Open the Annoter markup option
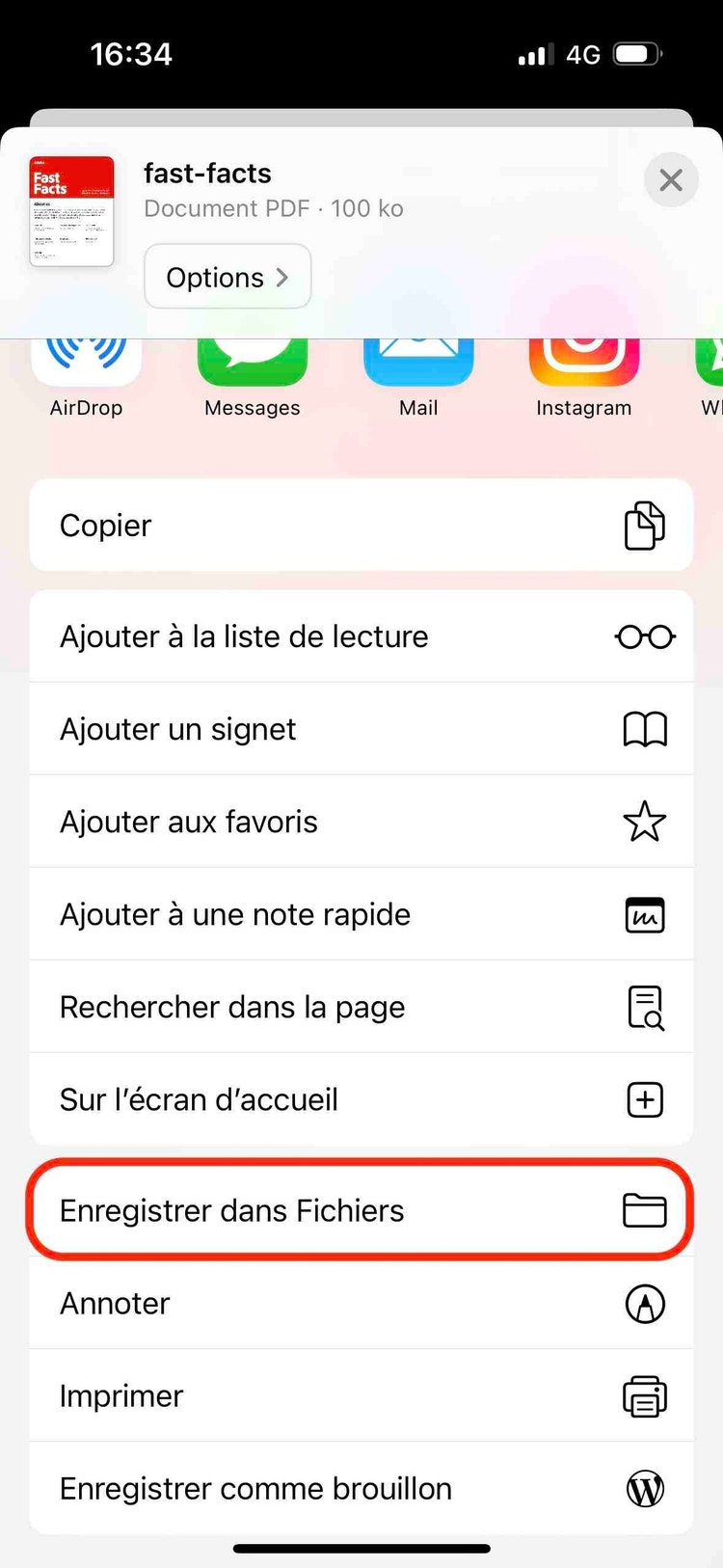The width and height of the screenshot is (723, 1568). (361, 1304)
